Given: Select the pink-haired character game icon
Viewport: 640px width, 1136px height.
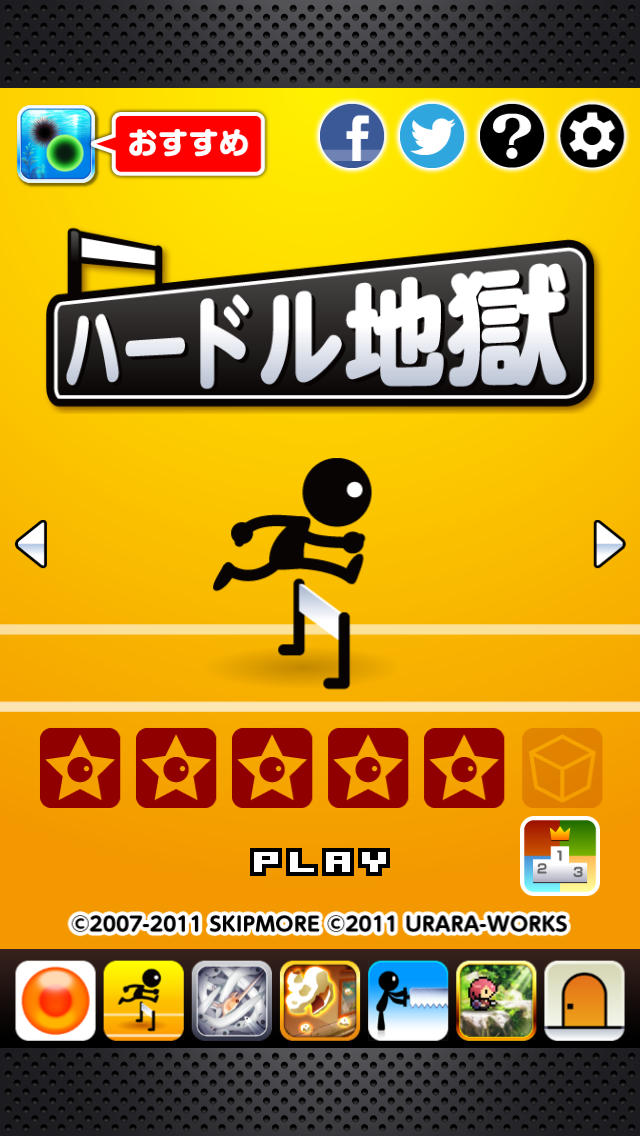Looking at the screenshot, I should 496,1001.
